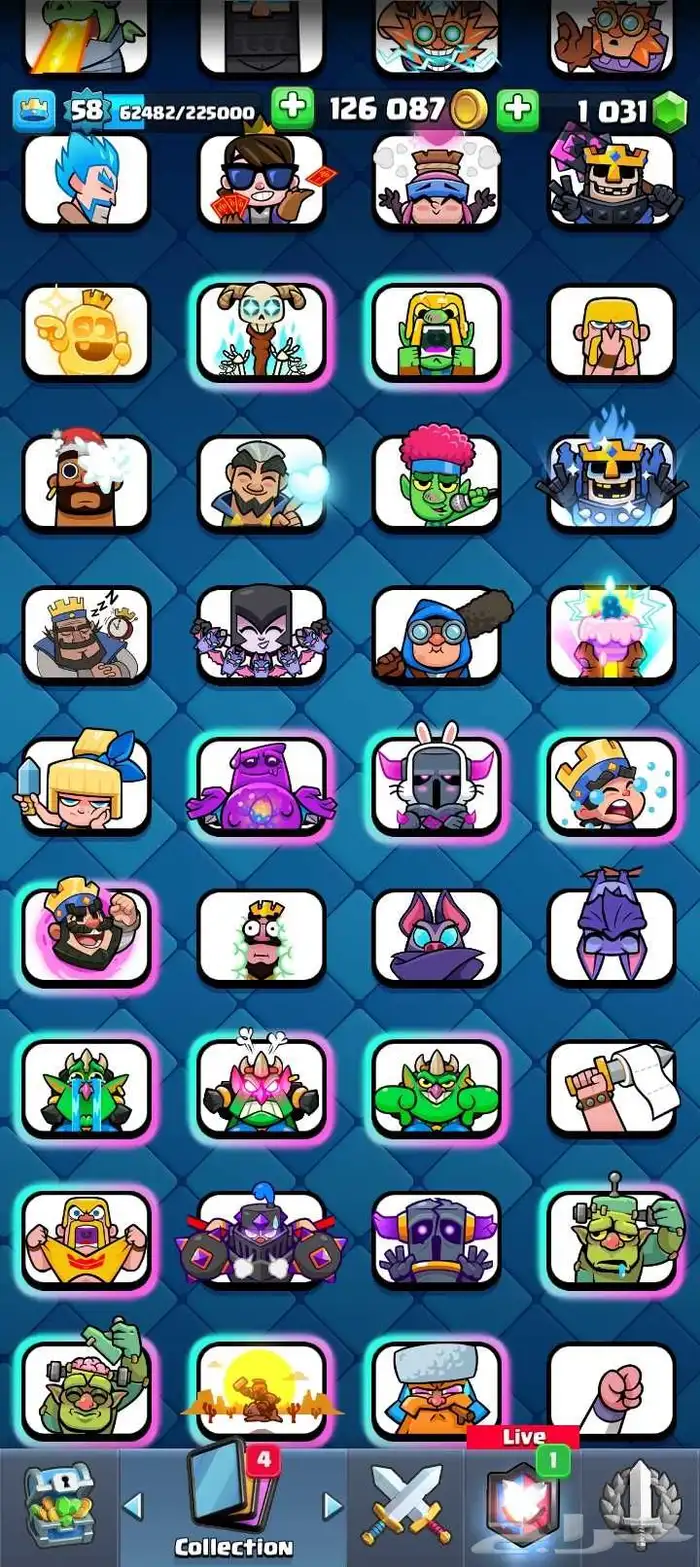
Task: Go to the next Collection section arrow
Action: pos(332,1504)
